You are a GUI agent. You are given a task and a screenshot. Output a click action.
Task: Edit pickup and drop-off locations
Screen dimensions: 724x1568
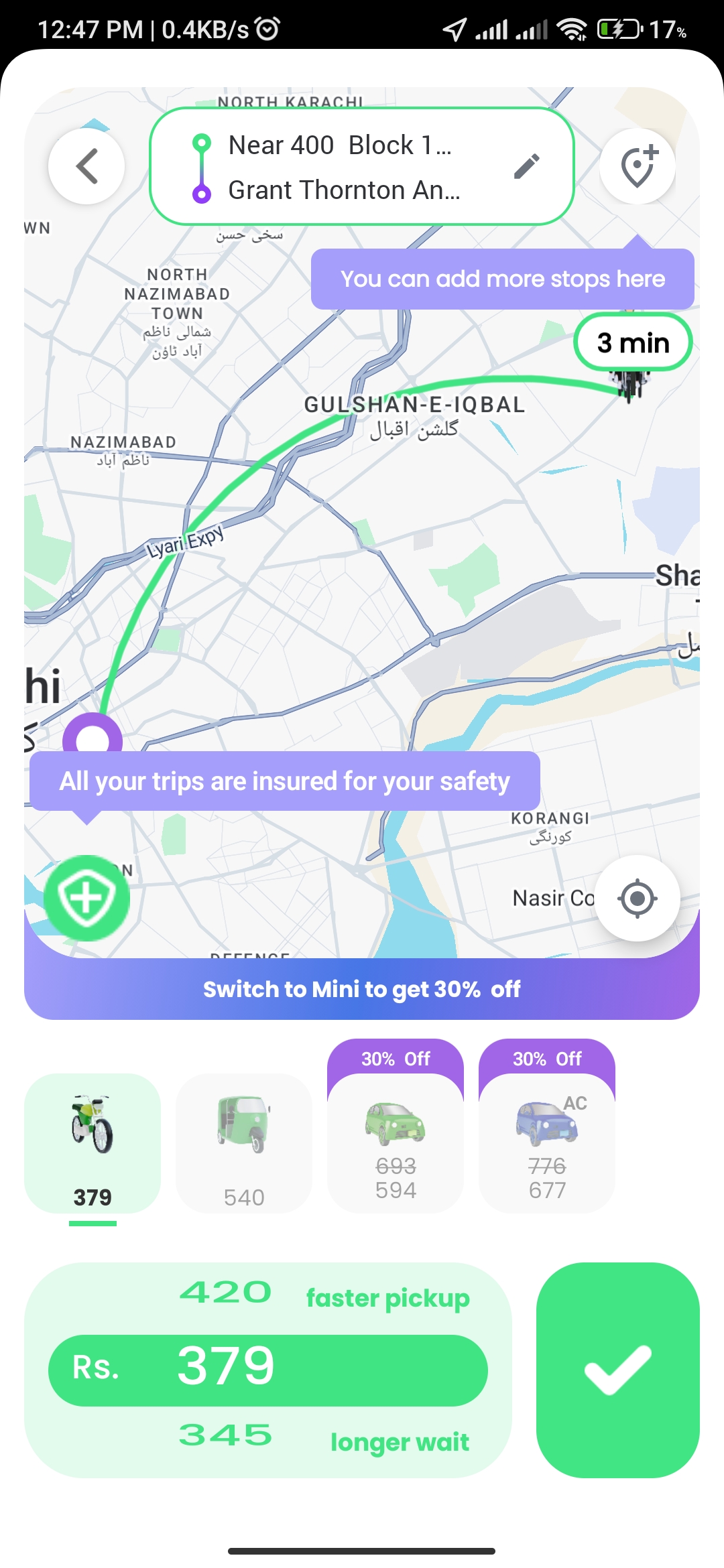526,166
